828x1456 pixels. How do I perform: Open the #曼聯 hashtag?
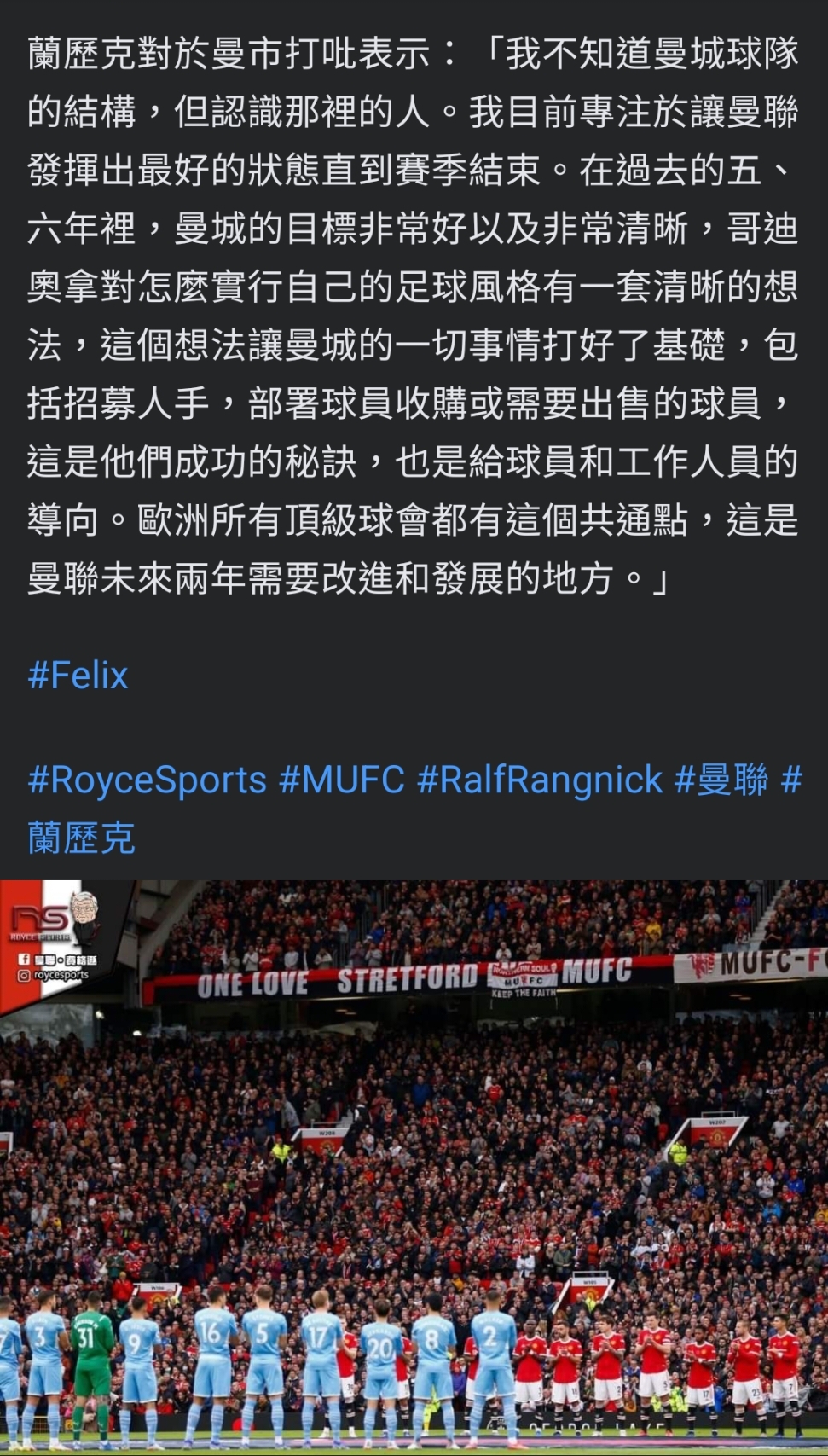coord(721,780)
